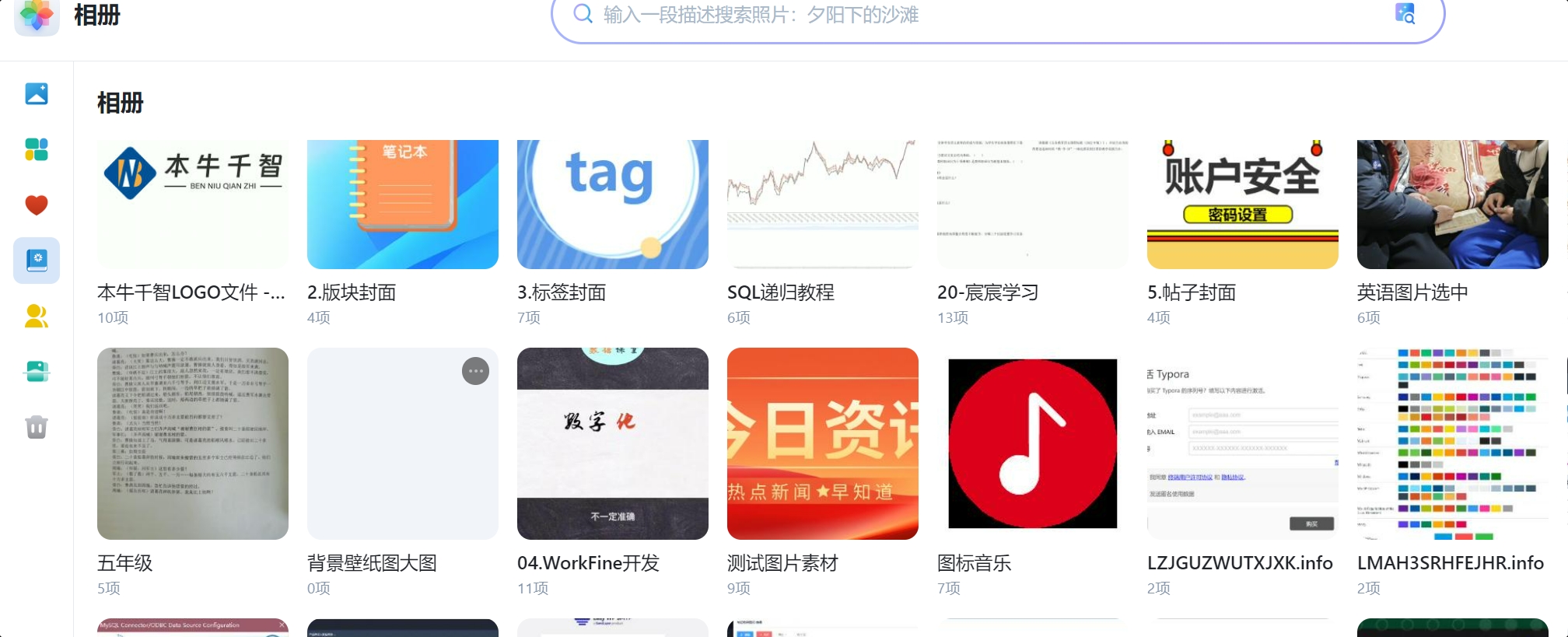Open the LMAH3SRHFEJHR.info album

(x=1452, y=443)
